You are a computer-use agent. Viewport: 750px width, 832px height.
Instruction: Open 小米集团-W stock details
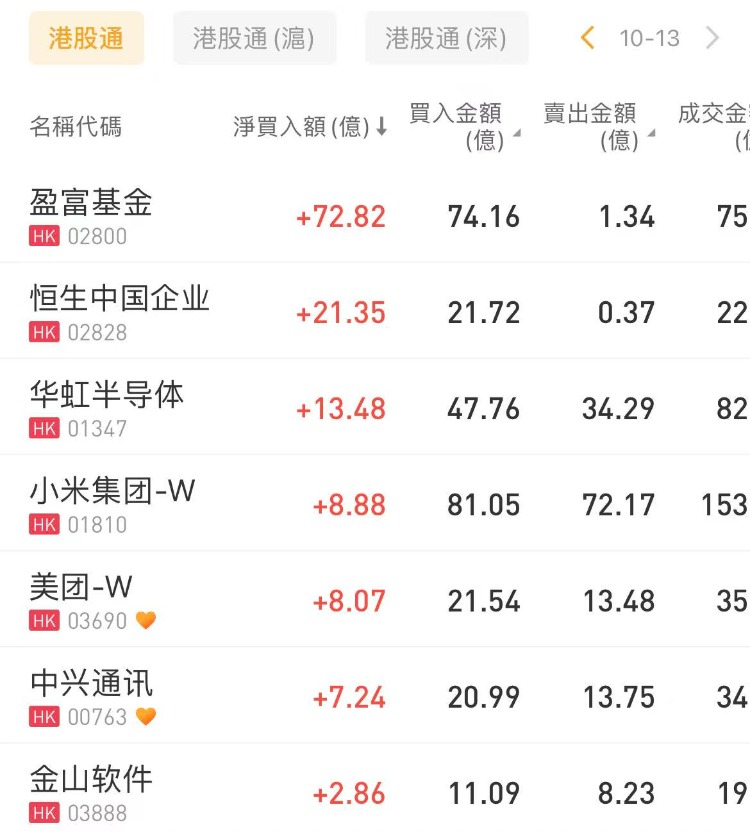pos(112,503)
